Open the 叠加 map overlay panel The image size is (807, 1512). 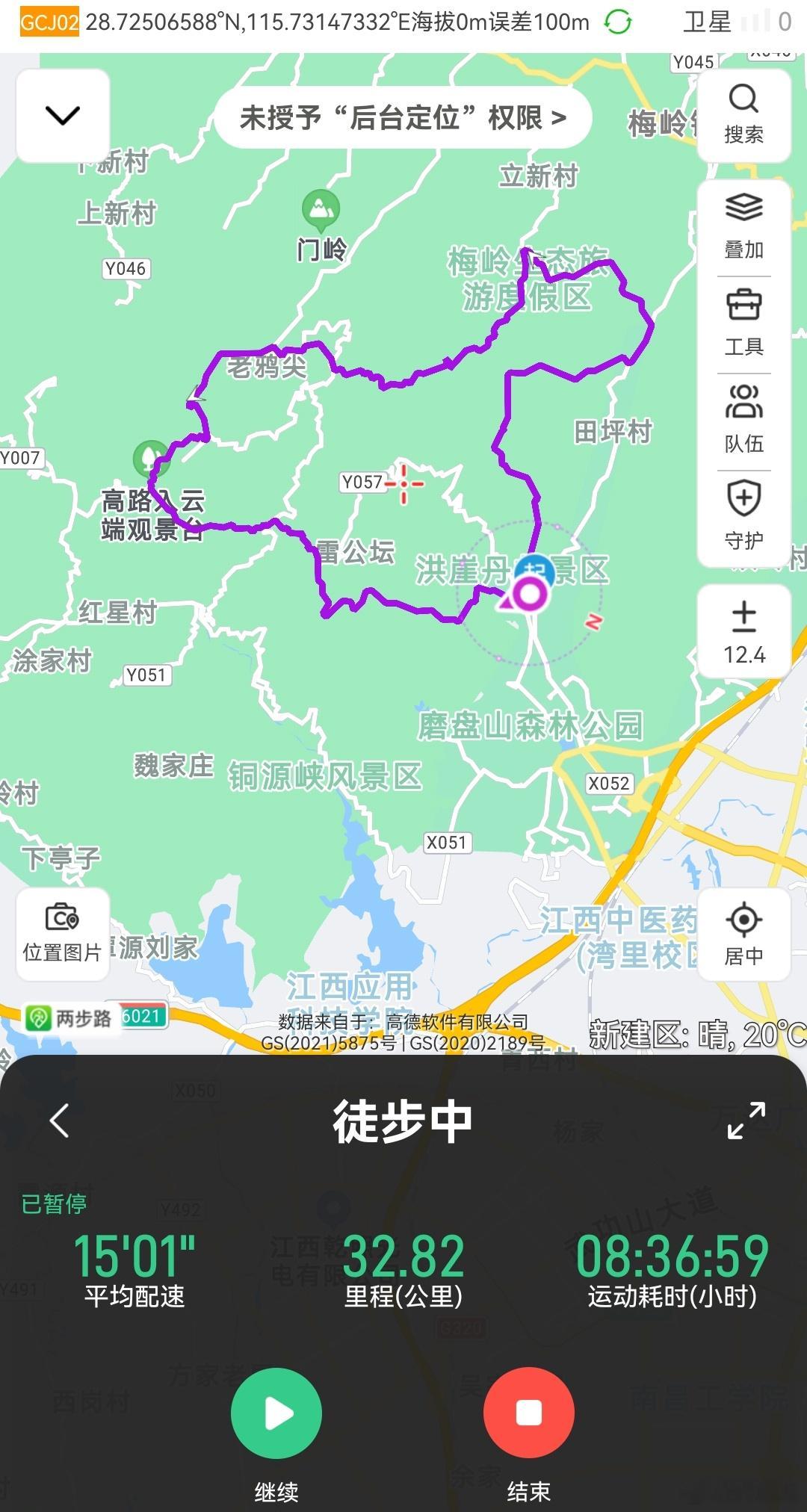point(744,224)
